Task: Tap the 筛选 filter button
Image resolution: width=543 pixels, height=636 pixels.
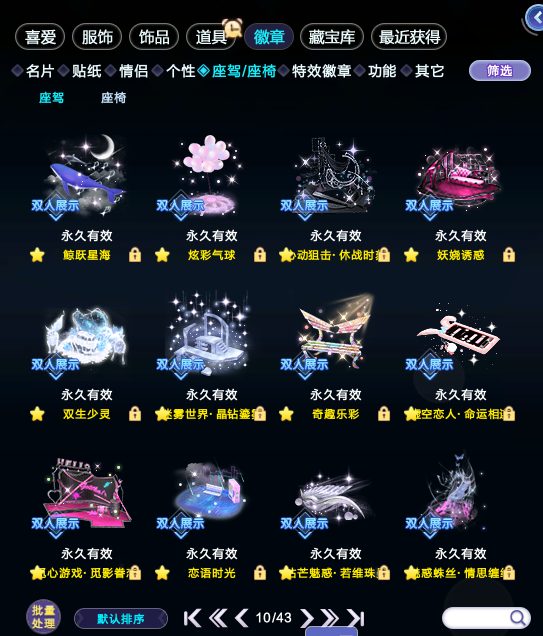Action: tap(500, 71)
